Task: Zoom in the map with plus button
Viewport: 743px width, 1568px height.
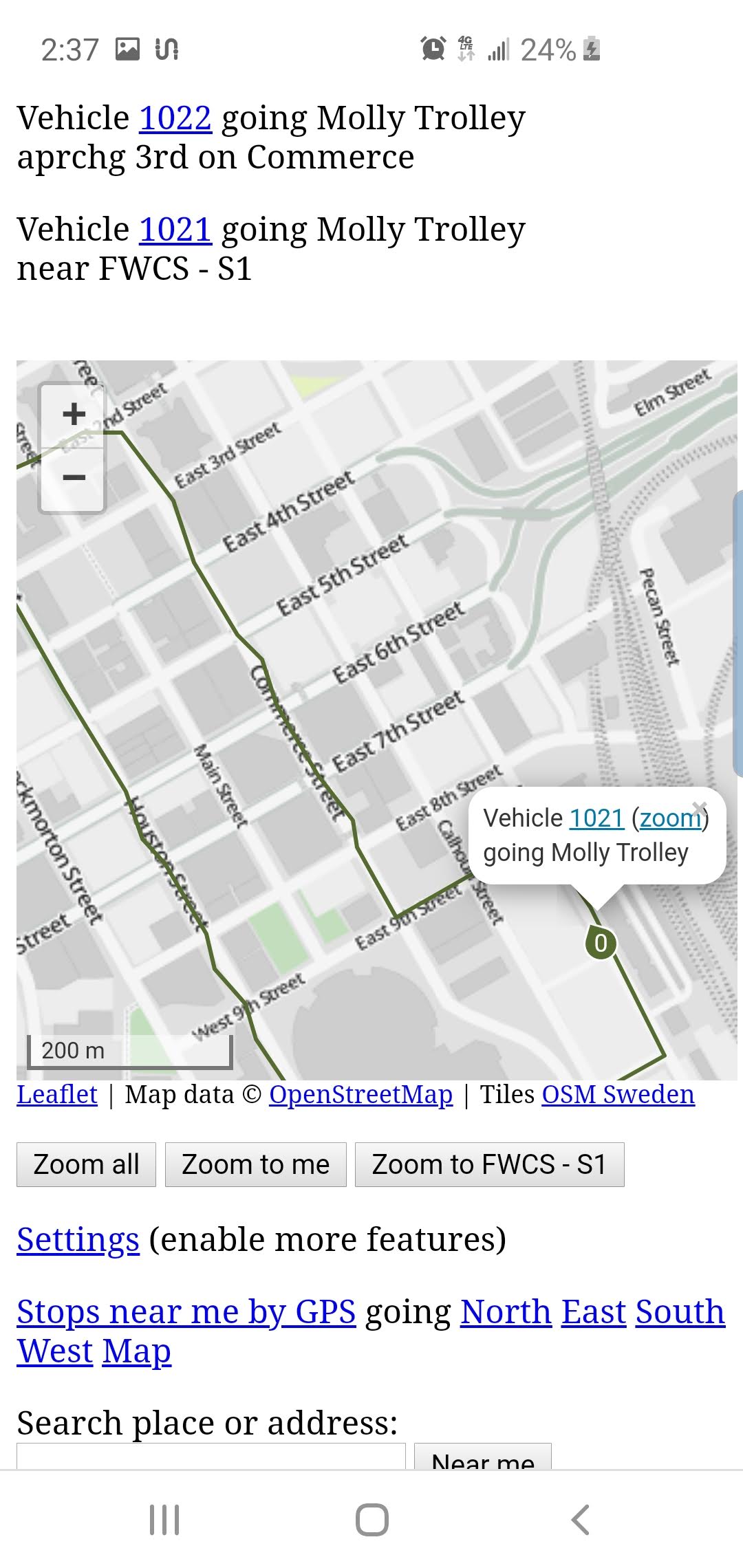Action: (74, 415)
